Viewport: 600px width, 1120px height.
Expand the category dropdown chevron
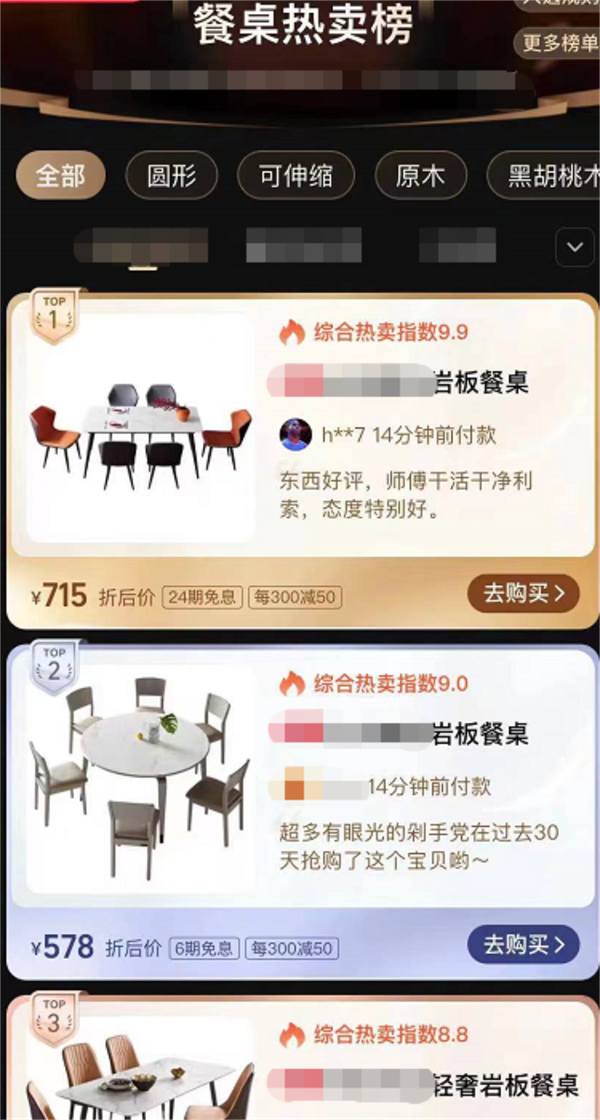point(575,247)
